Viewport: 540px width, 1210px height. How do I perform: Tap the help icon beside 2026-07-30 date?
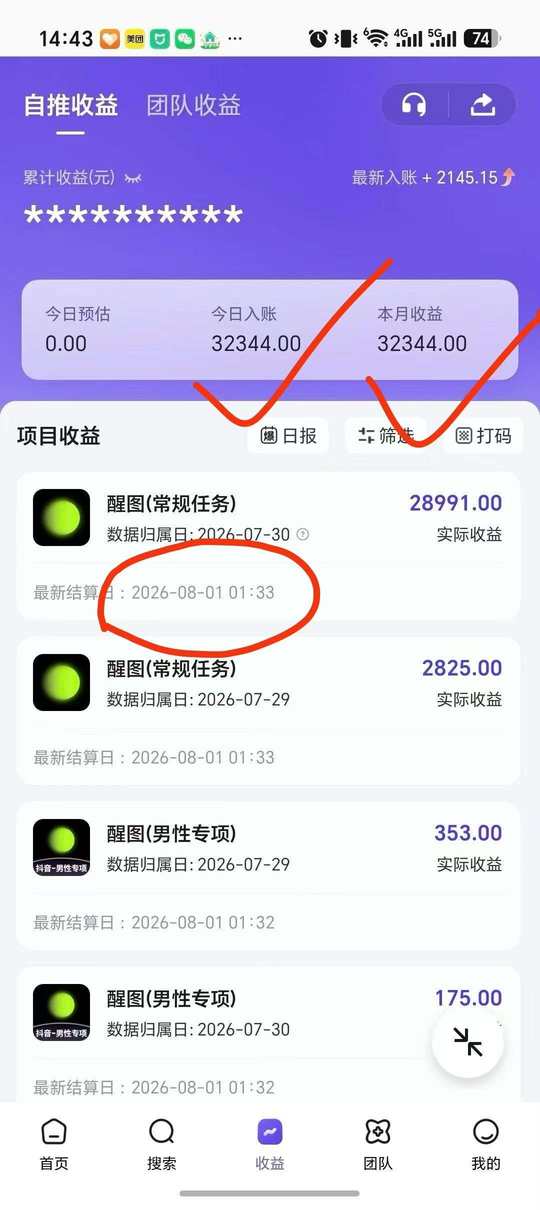pos(303,534)
